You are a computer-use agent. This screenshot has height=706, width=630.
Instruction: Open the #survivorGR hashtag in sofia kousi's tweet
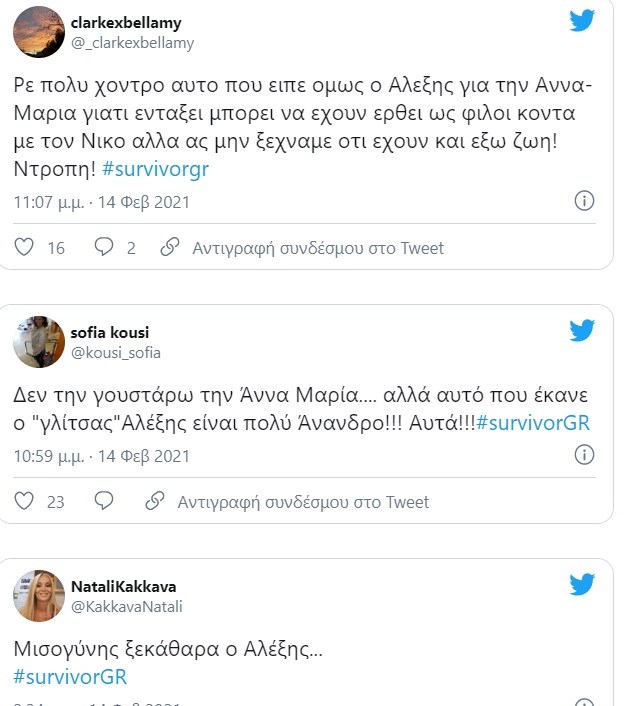pyautogui.click(x=532, y=424)
